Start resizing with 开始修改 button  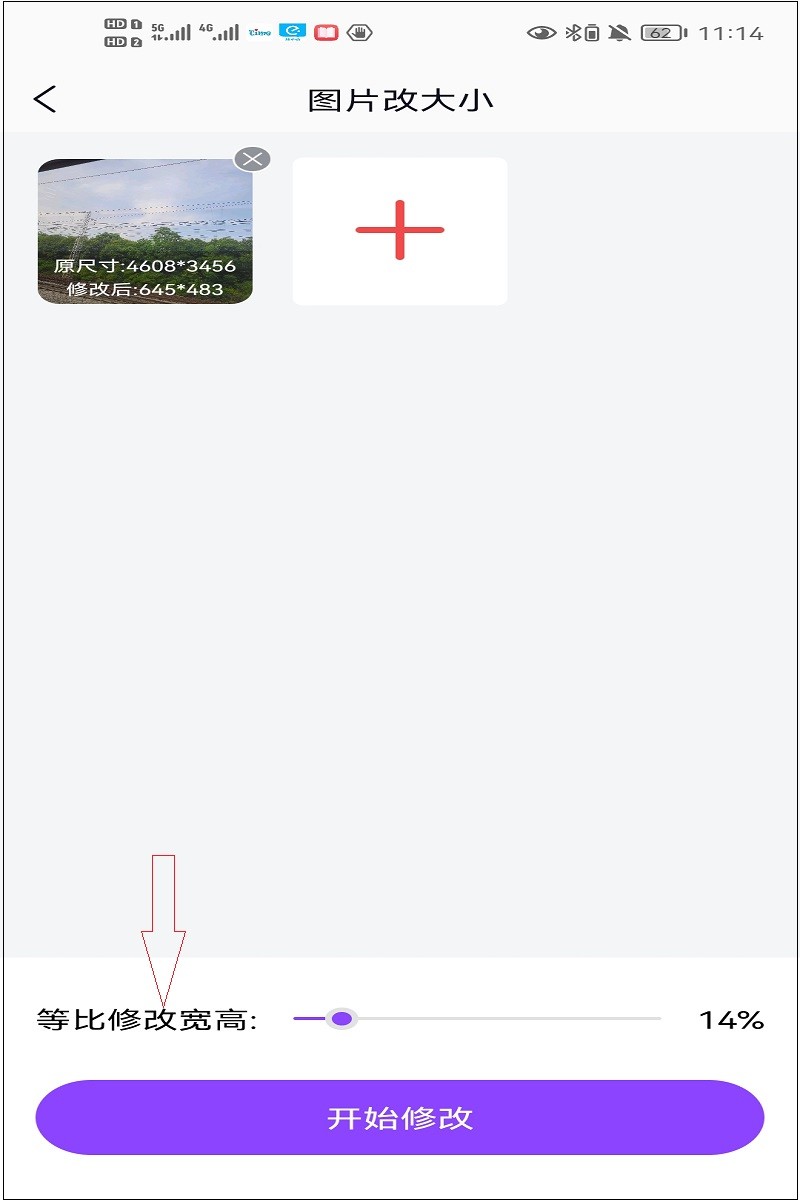(x=399, y=1117)
